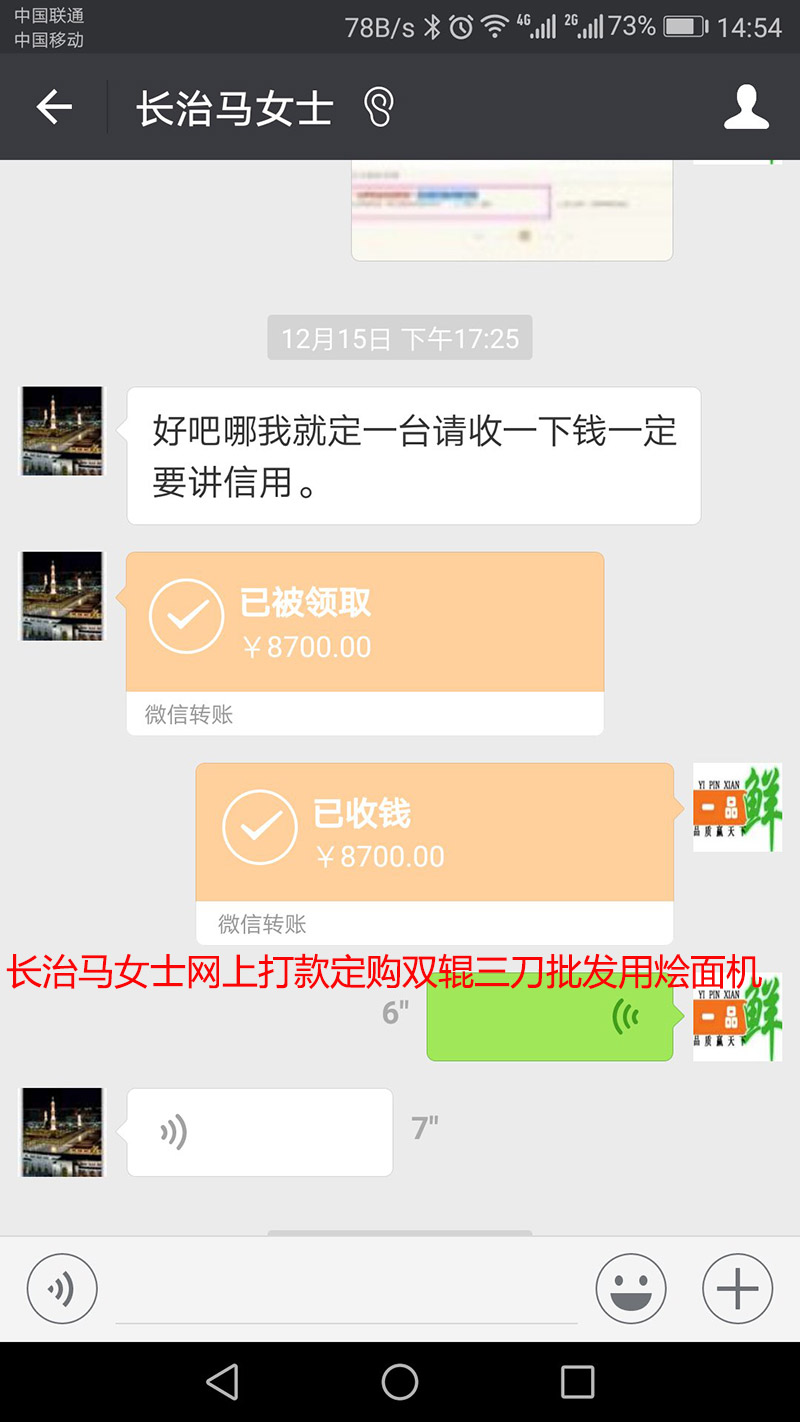The image size is (800, 1422).
Task: Open the emoji picker
Action: 631,1289
